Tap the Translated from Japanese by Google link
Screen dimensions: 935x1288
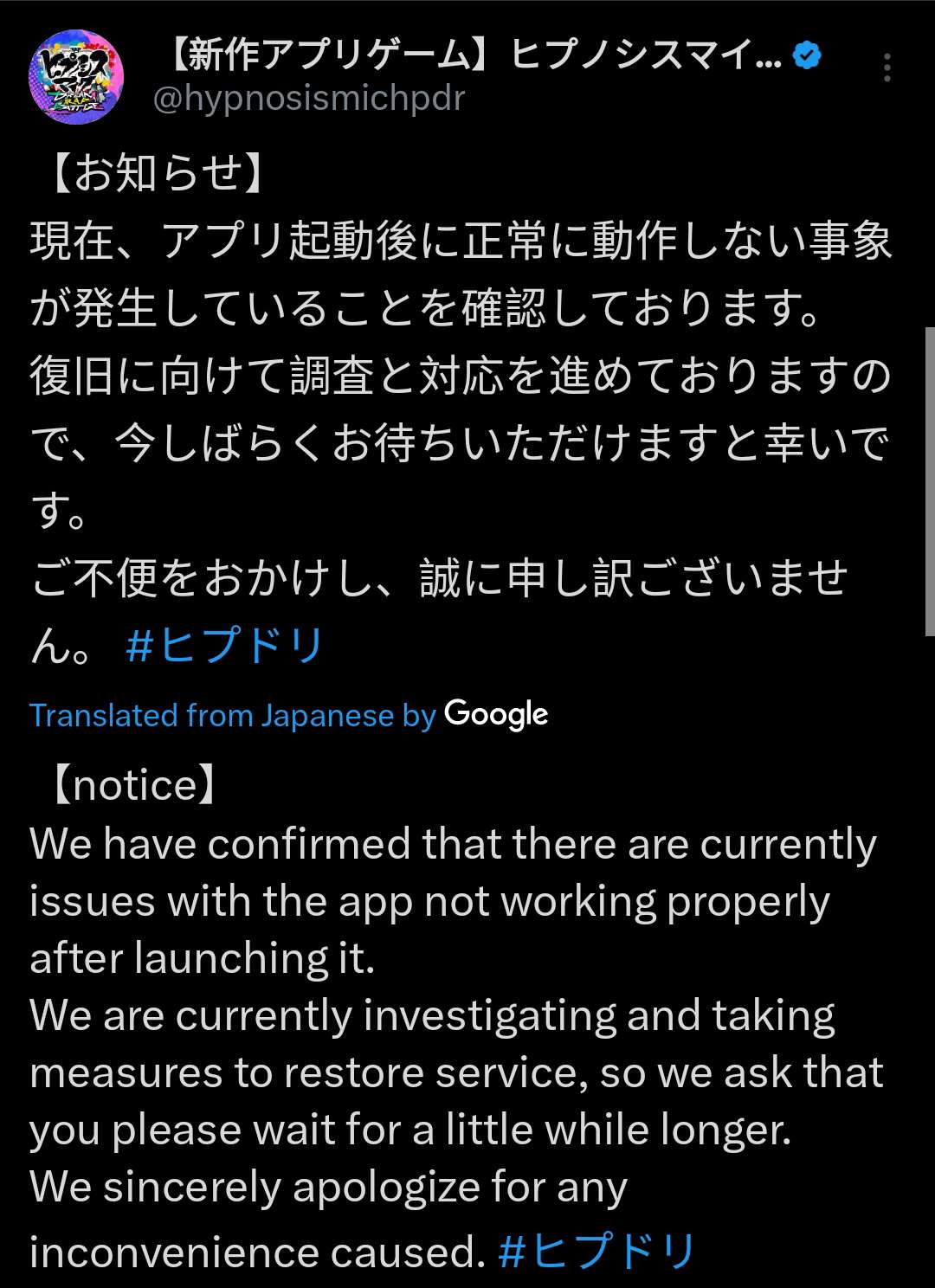click(288, 715)
